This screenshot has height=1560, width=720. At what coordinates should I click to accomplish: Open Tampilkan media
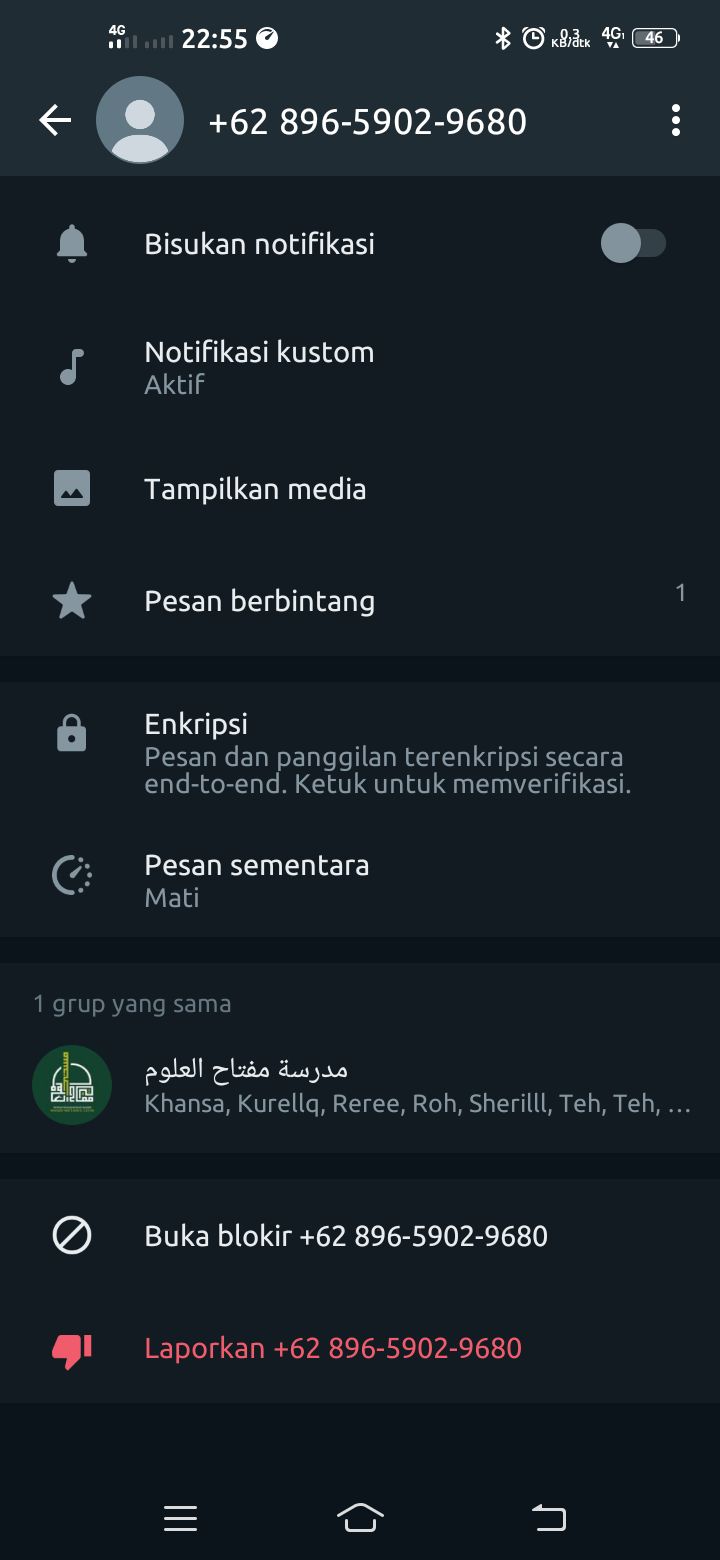360,489
